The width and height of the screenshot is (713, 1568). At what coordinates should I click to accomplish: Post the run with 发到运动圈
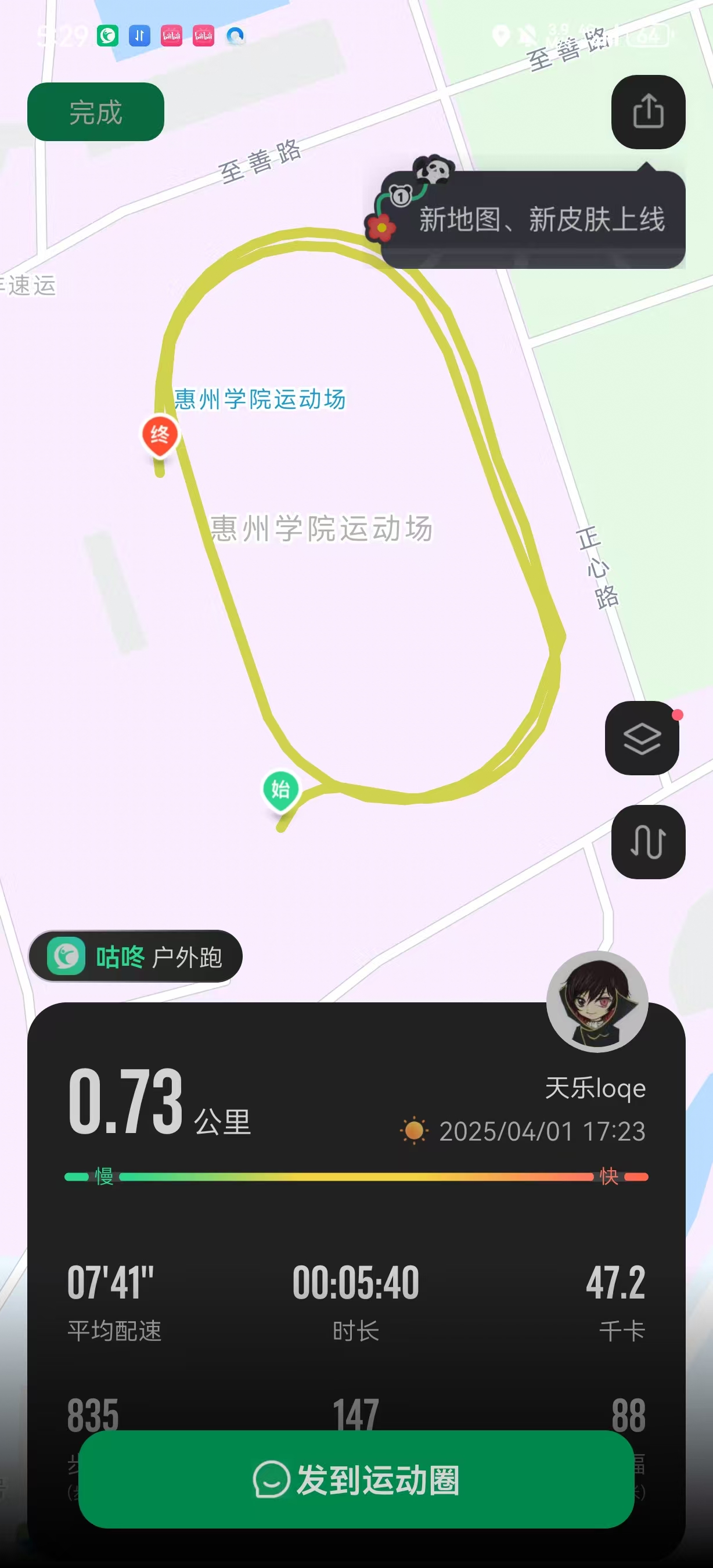pyautogui.click(x=356, y=1479)
